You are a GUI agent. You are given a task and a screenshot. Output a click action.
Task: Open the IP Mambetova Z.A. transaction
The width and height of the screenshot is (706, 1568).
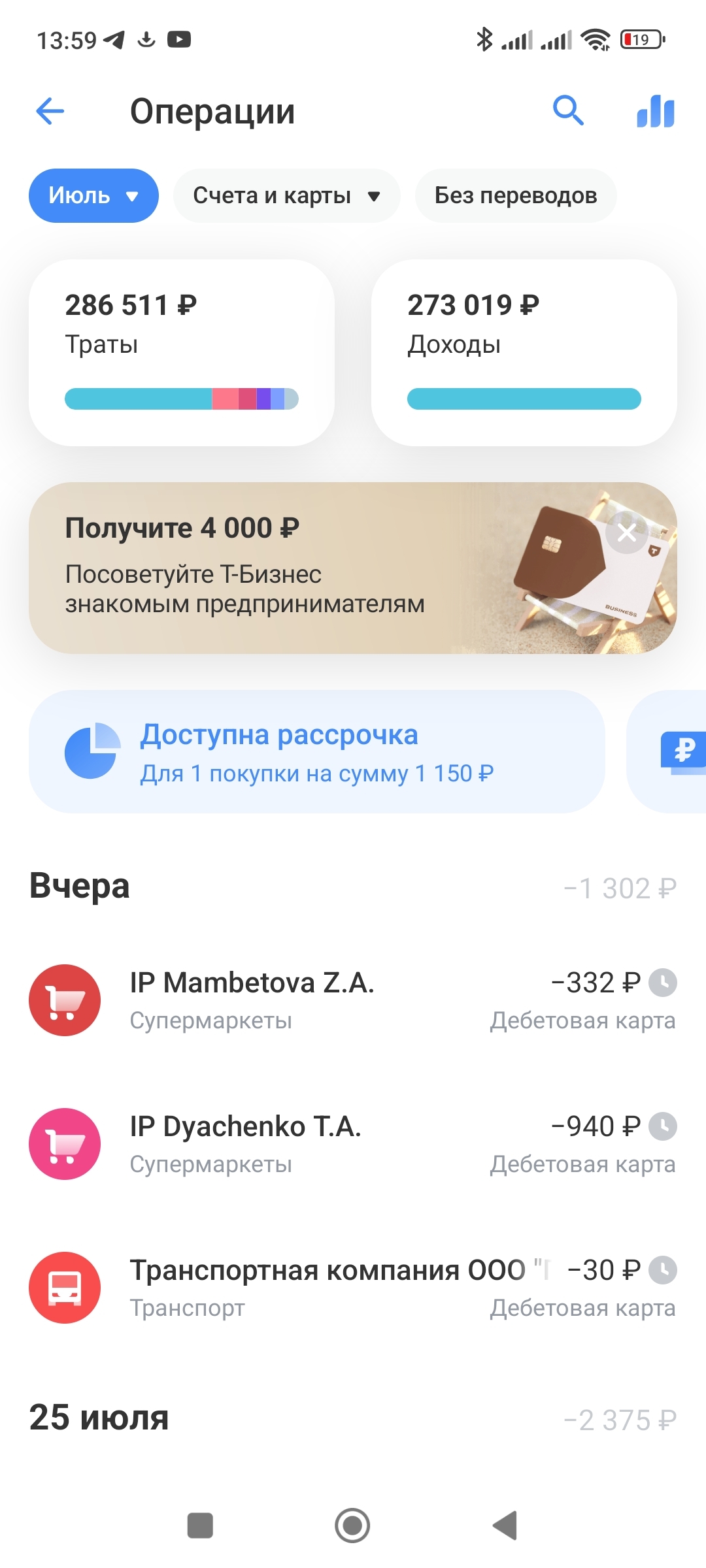click(353, 1000)
